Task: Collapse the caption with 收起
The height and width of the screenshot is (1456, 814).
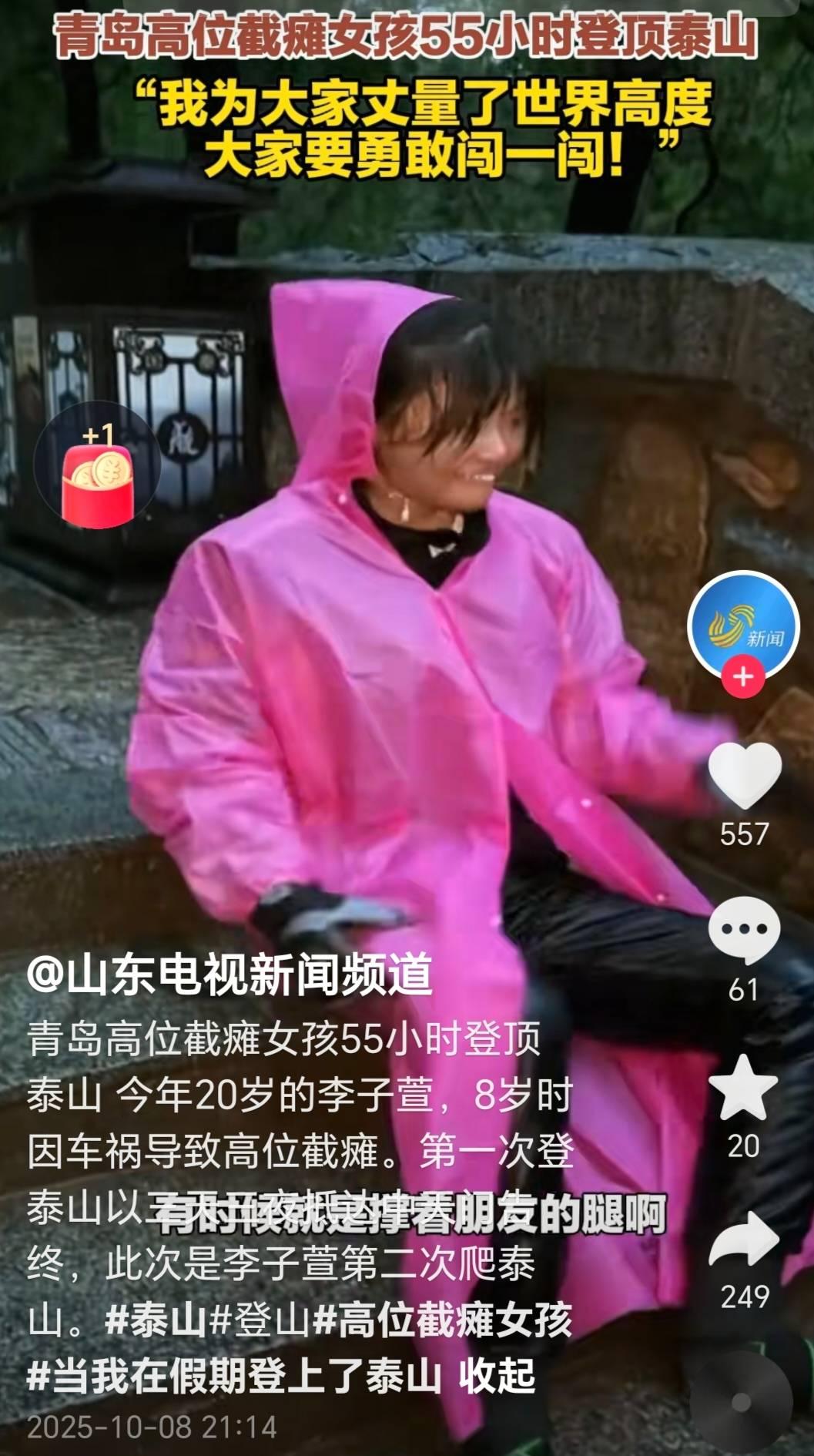Action: pyautogui.click(x=497, y=1377)
